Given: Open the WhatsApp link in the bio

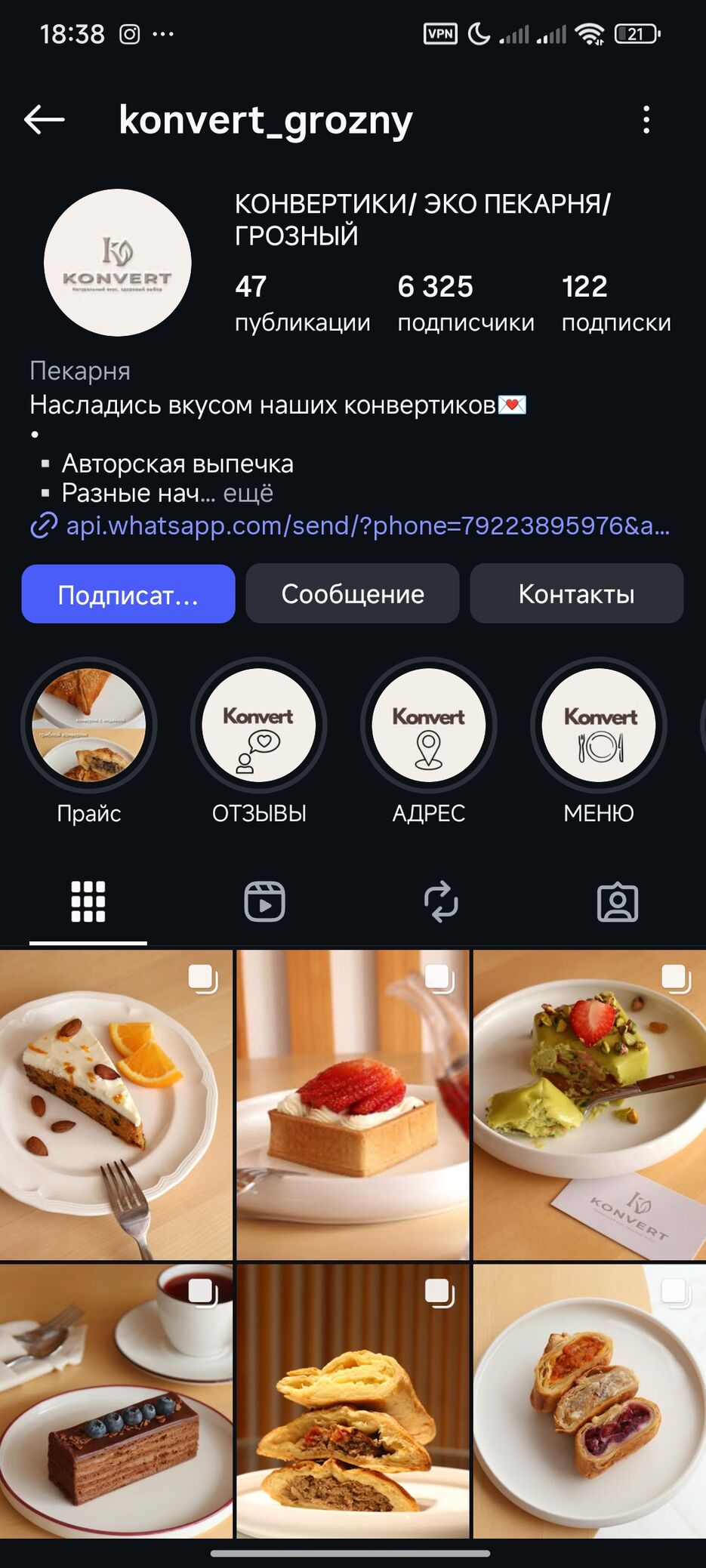Looking at the screenshot, I should click(x=367, y=525).
